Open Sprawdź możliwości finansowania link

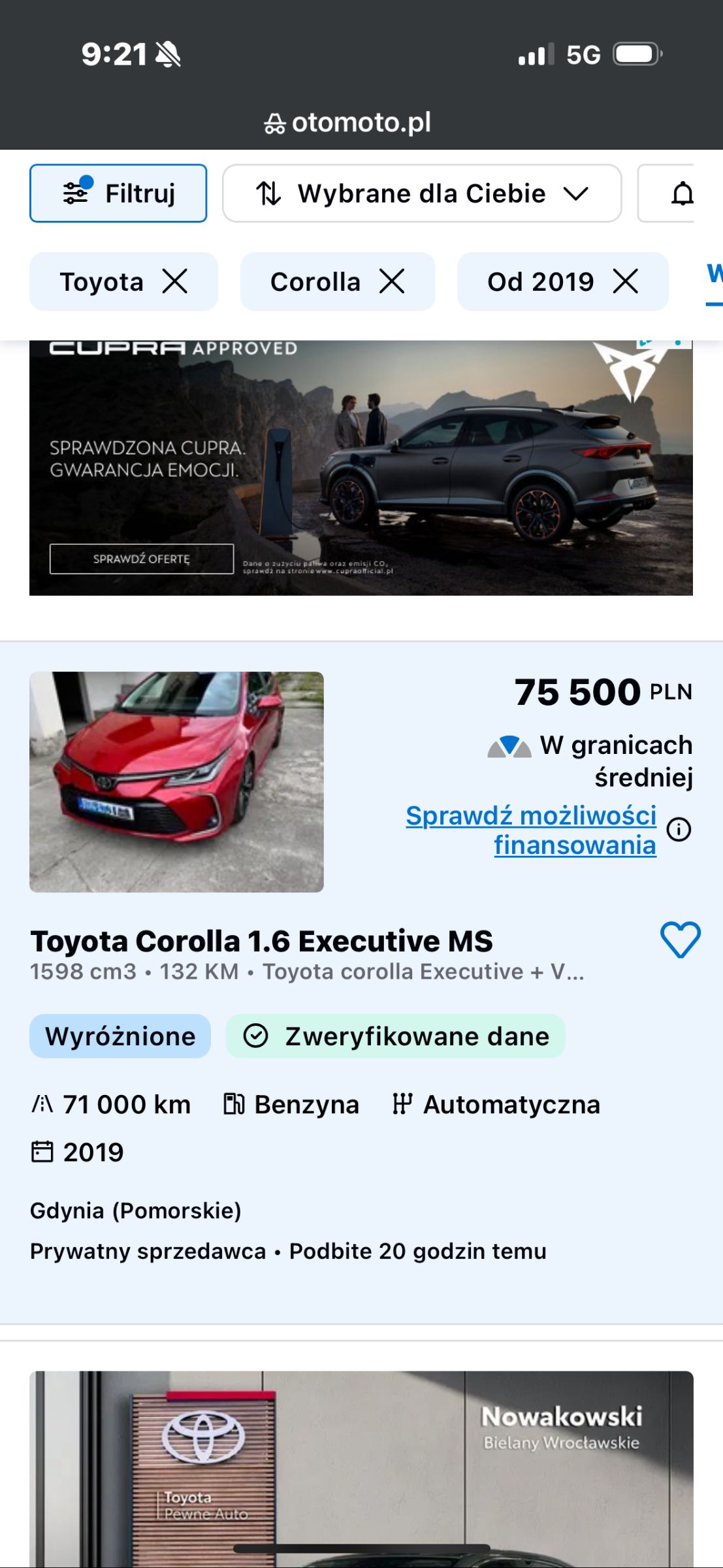531,830
